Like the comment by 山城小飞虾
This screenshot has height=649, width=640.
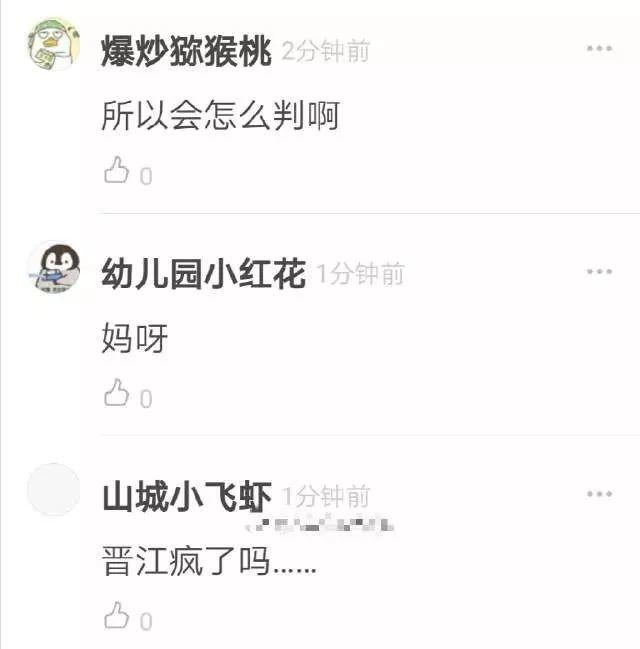118,616
